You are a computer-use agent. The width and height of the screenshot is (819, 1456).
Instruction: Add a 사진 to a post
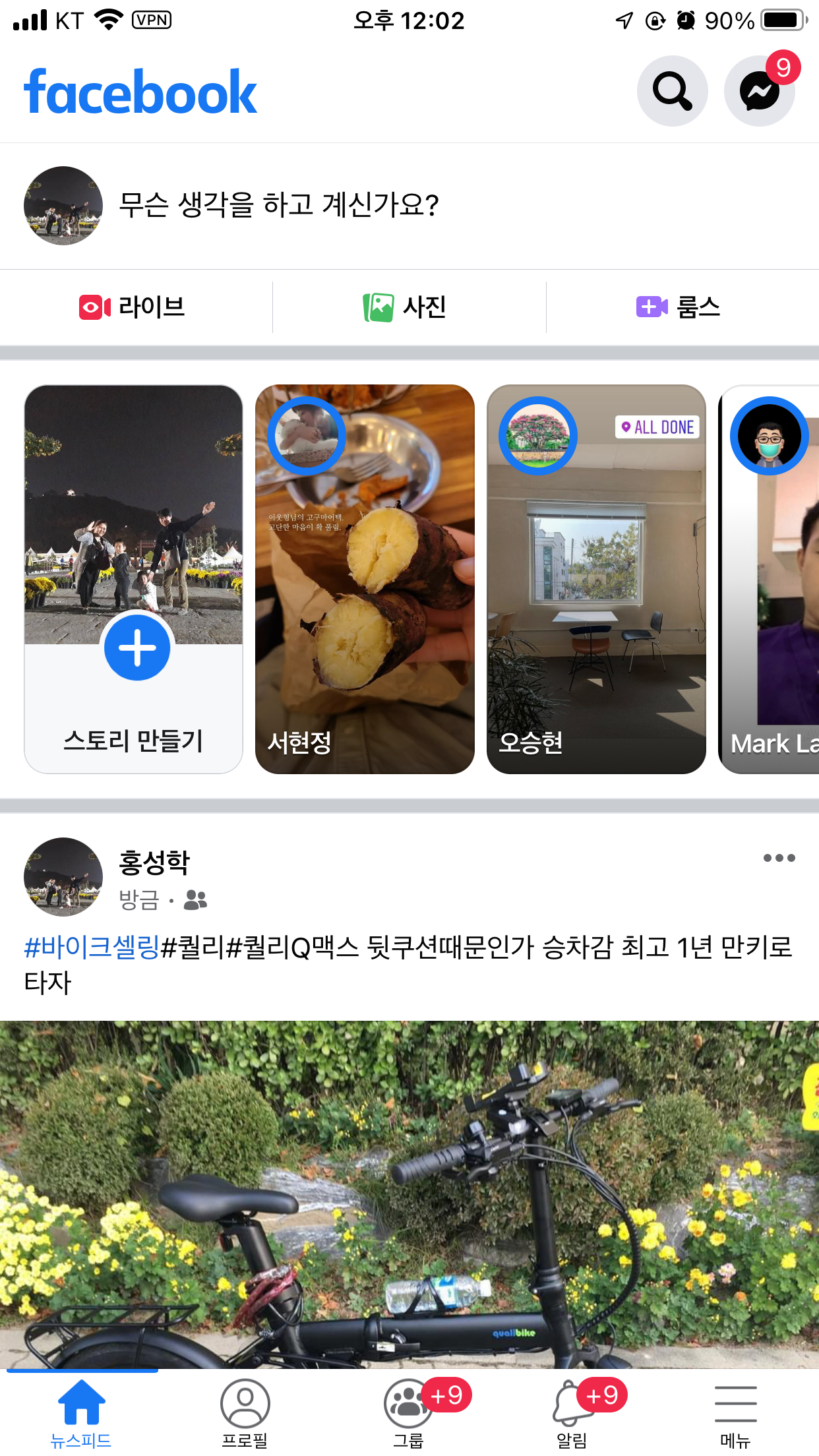click(405, 307)
